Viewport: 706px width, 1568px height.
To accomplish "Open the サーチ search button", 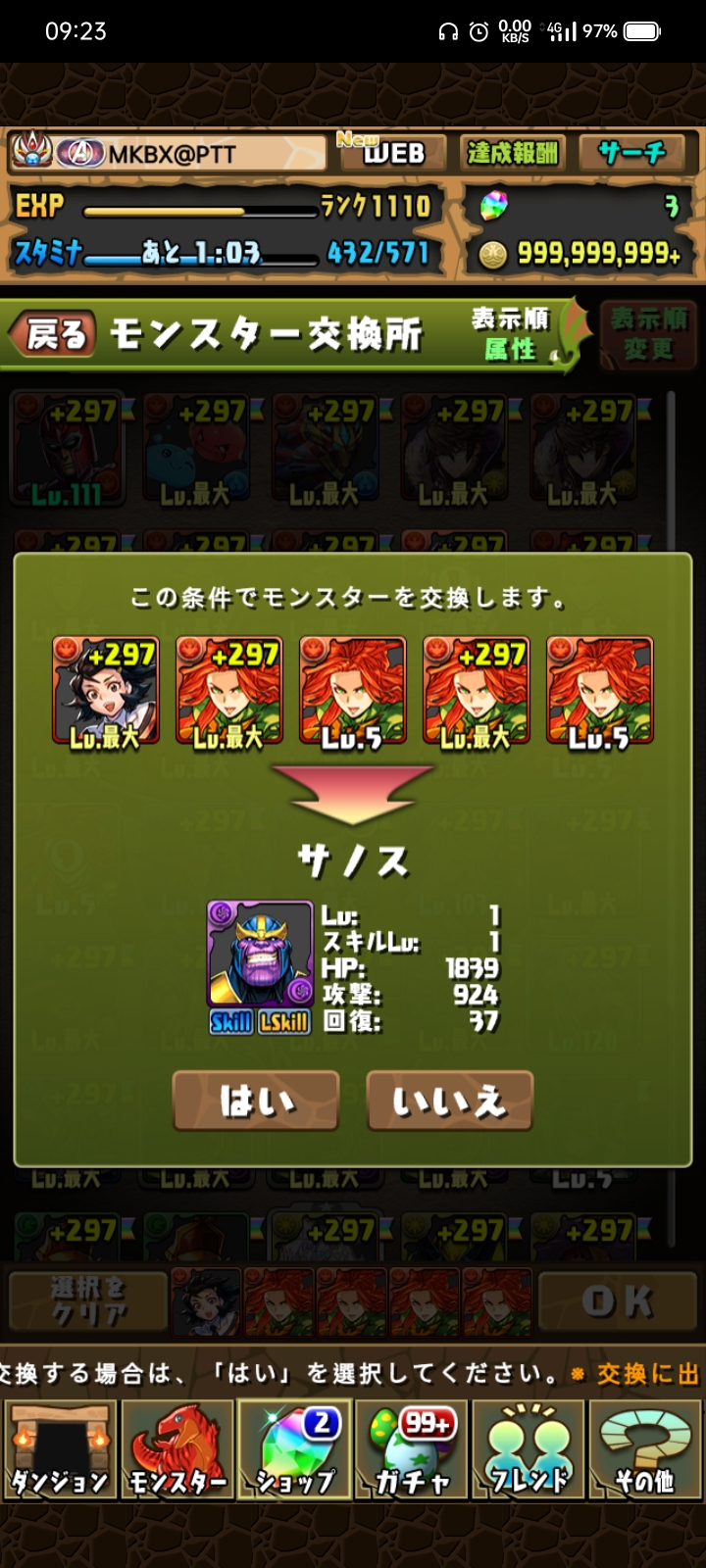I will [x=632, y=153].
